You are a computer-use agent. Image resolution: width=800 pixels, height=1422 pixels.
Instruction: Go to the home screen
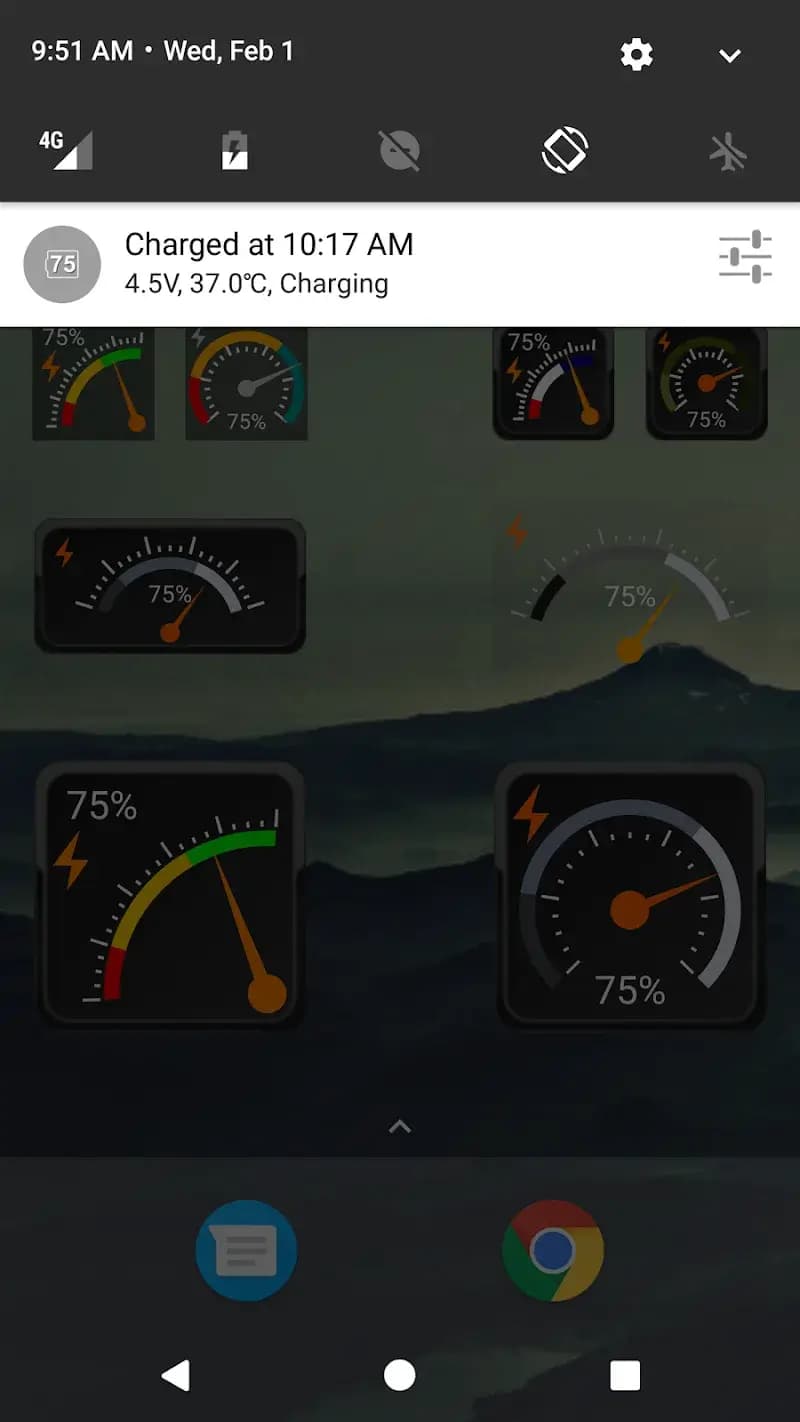click(400, 1376)
